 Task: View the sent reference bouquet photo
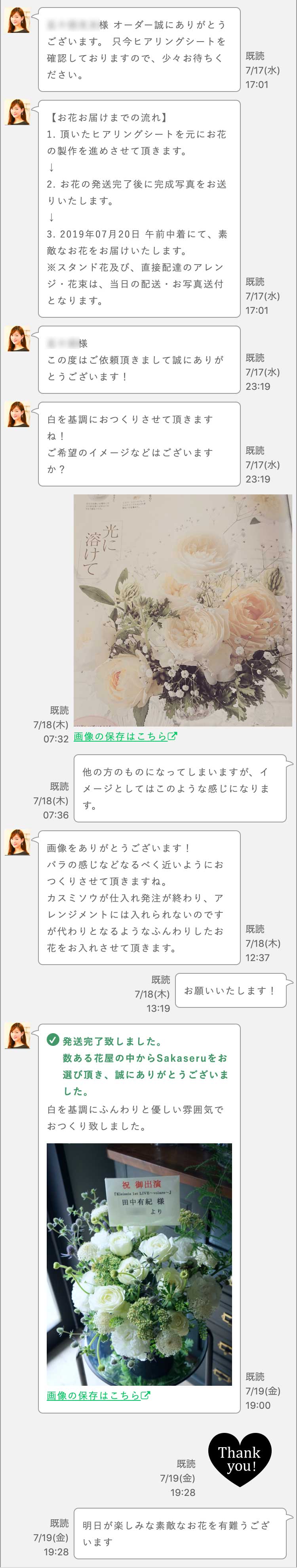click(x=183, y=609)
